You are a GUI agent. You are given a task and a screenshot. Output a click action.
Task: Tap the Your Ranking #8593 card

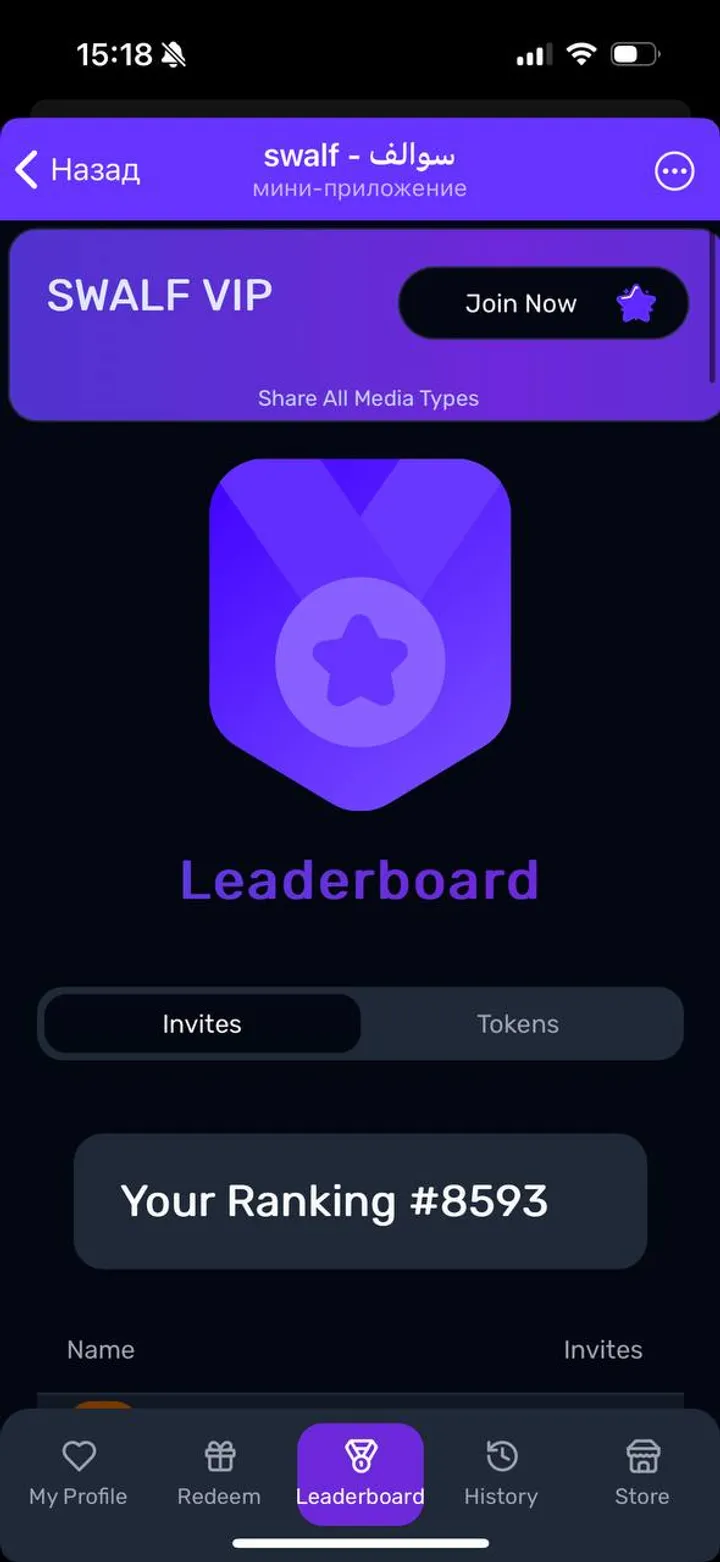coord(360,1202)
